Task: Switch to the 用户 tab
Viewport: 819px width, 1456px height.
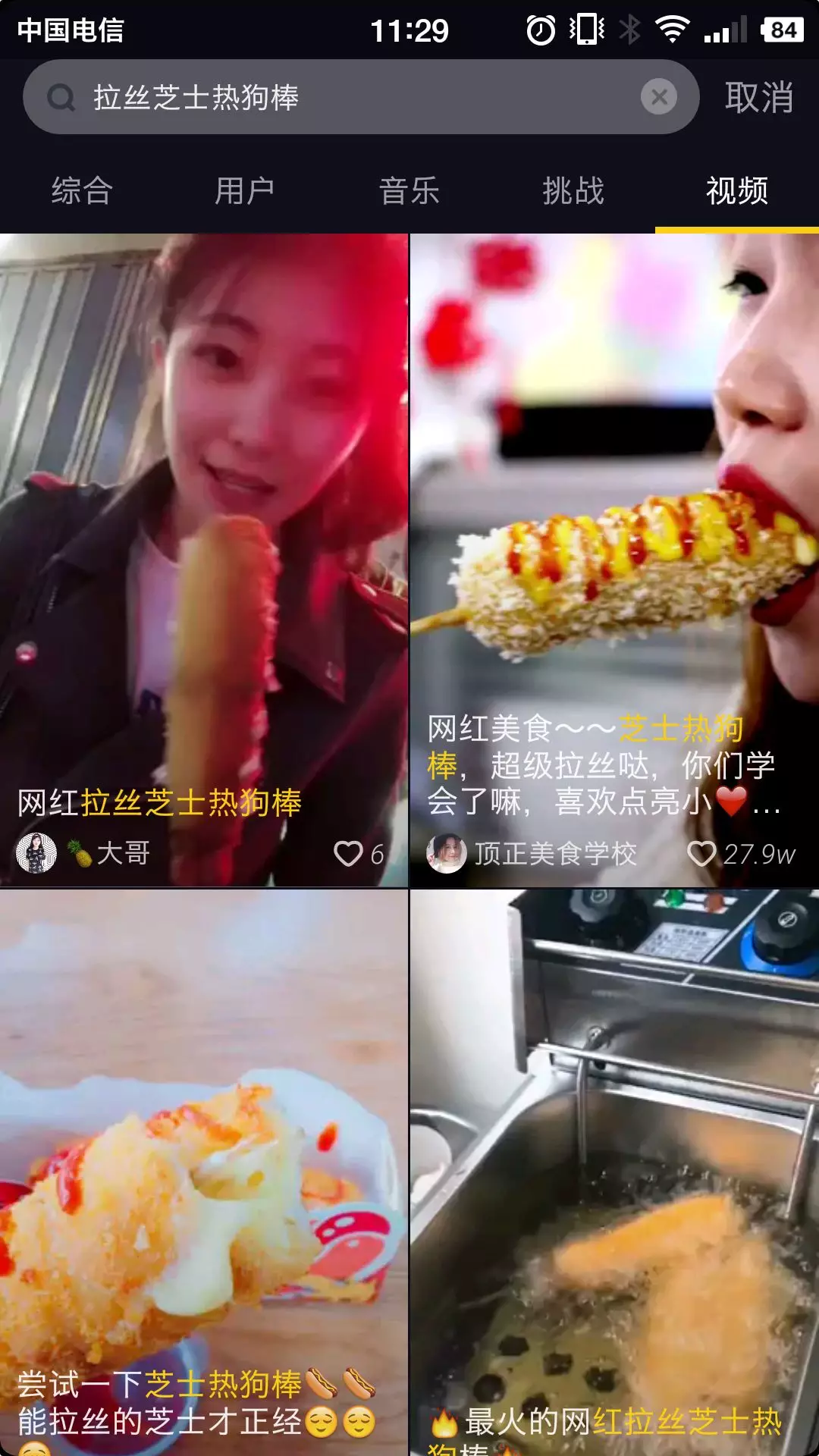Action: coord(245,191)
